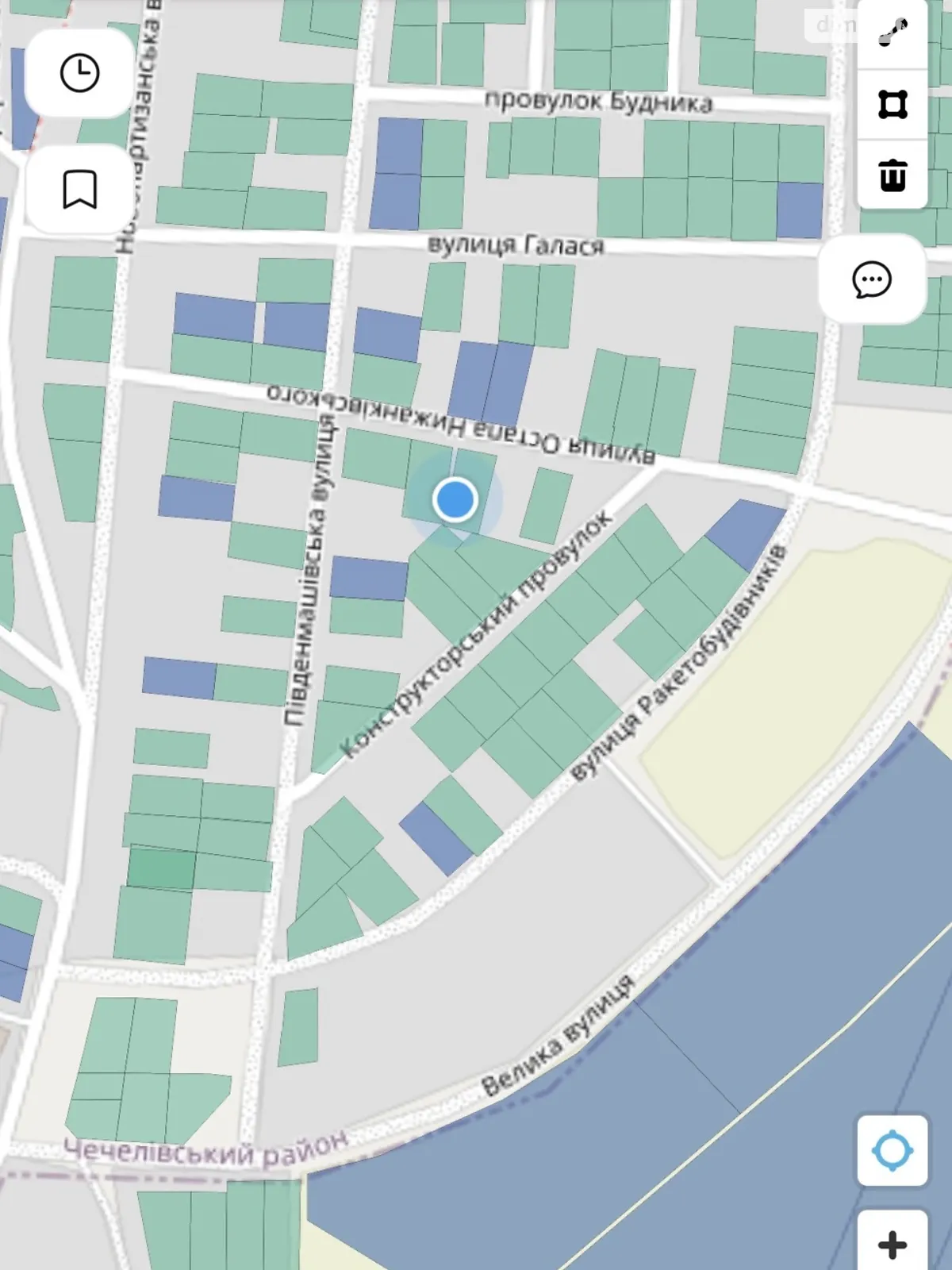
Task: Tap the blue location marker
Action: pos(455,500)
